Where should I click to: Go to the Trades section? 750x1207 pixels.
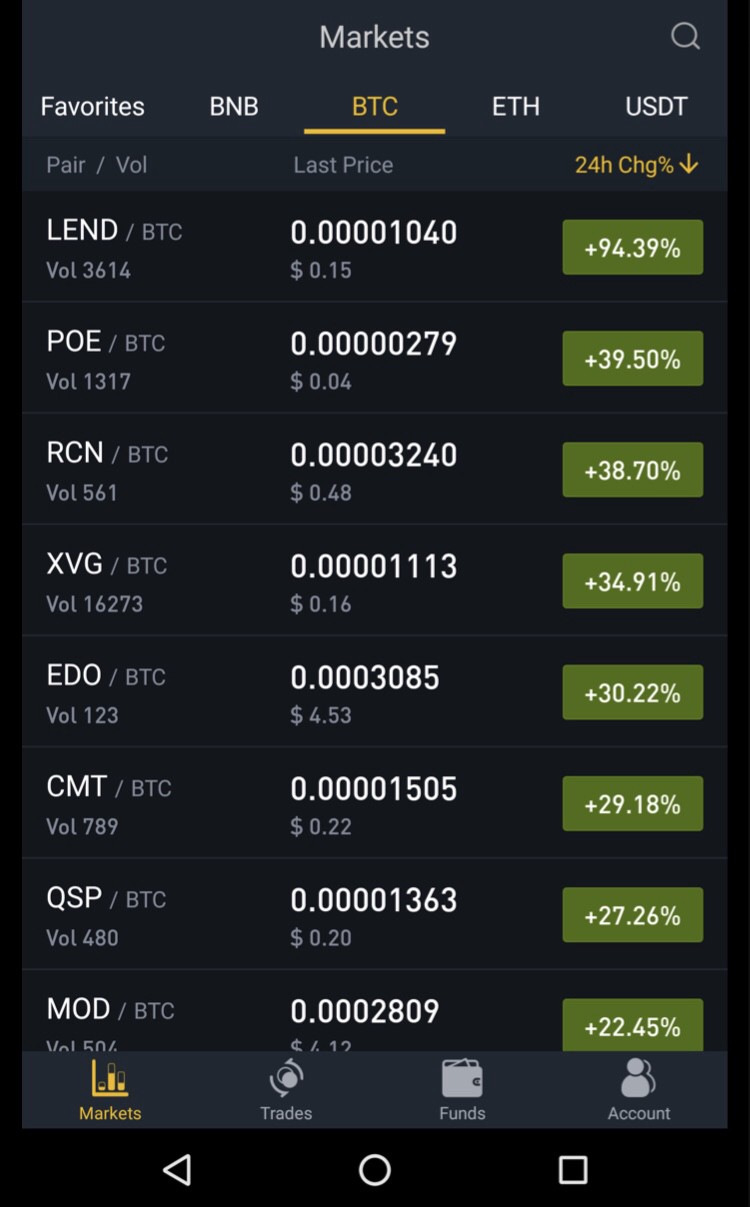[286, 1090]
